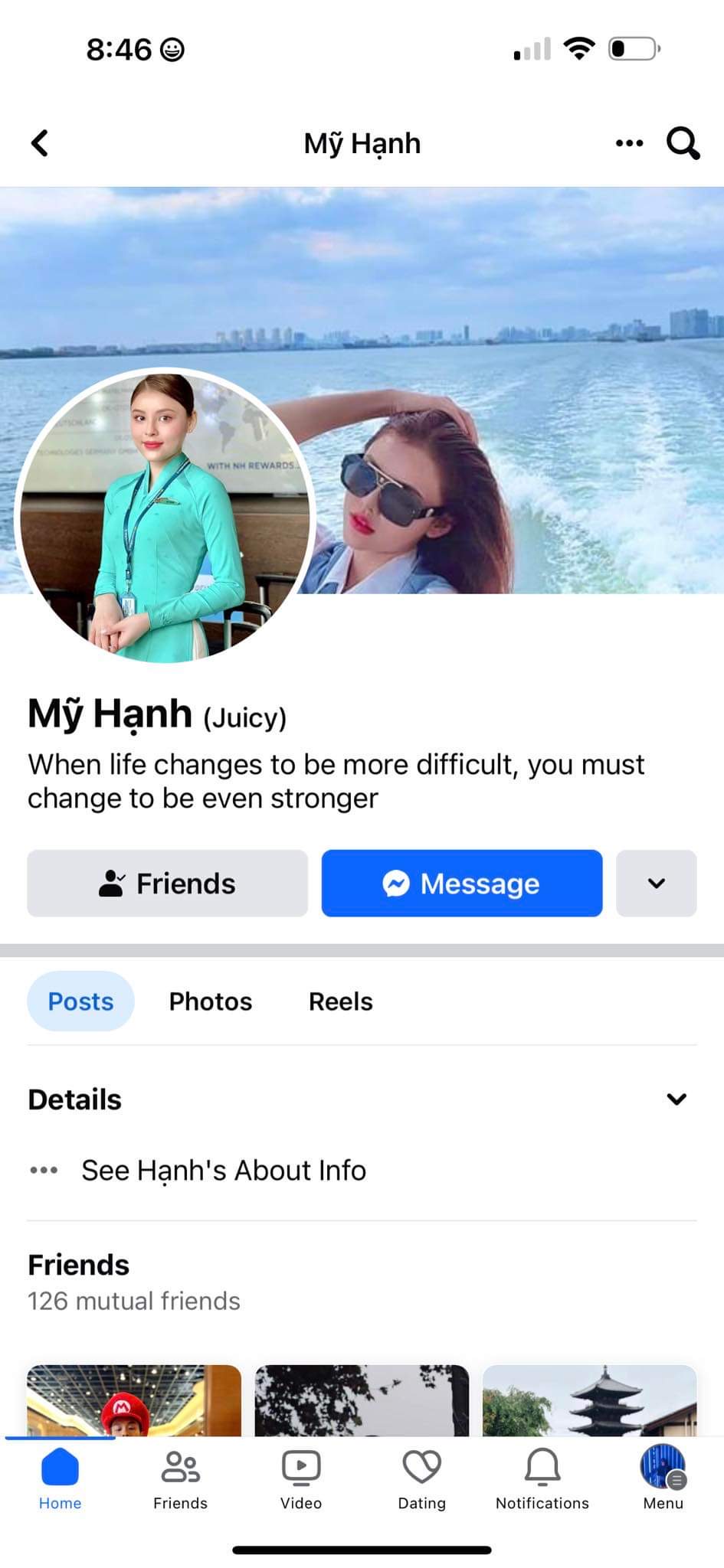Expand the dropdown next to Message
Screen dimensions: 724x1568
(x=656, y=884)
